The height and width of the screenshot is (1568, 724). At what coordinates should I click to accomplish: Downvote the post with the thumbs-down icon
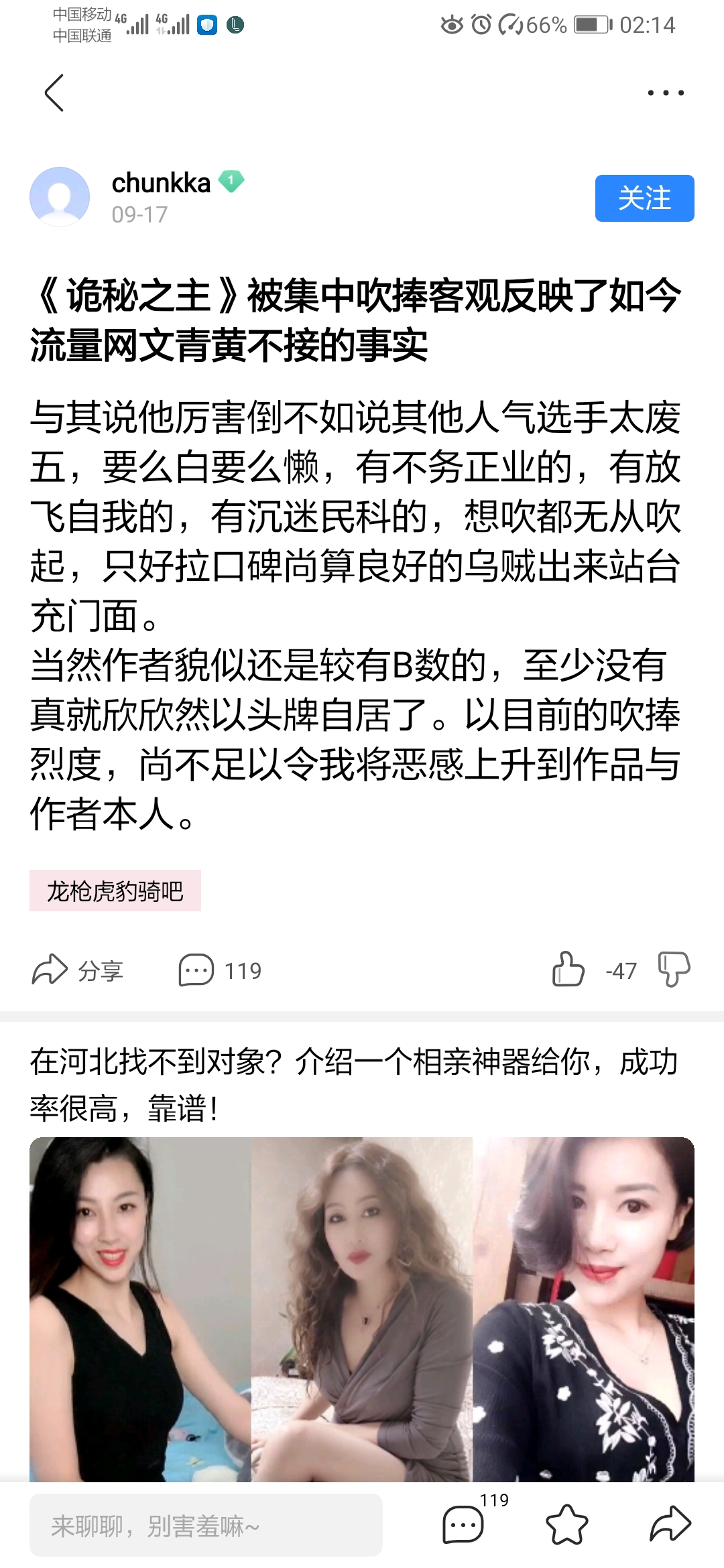pos(674,969)
